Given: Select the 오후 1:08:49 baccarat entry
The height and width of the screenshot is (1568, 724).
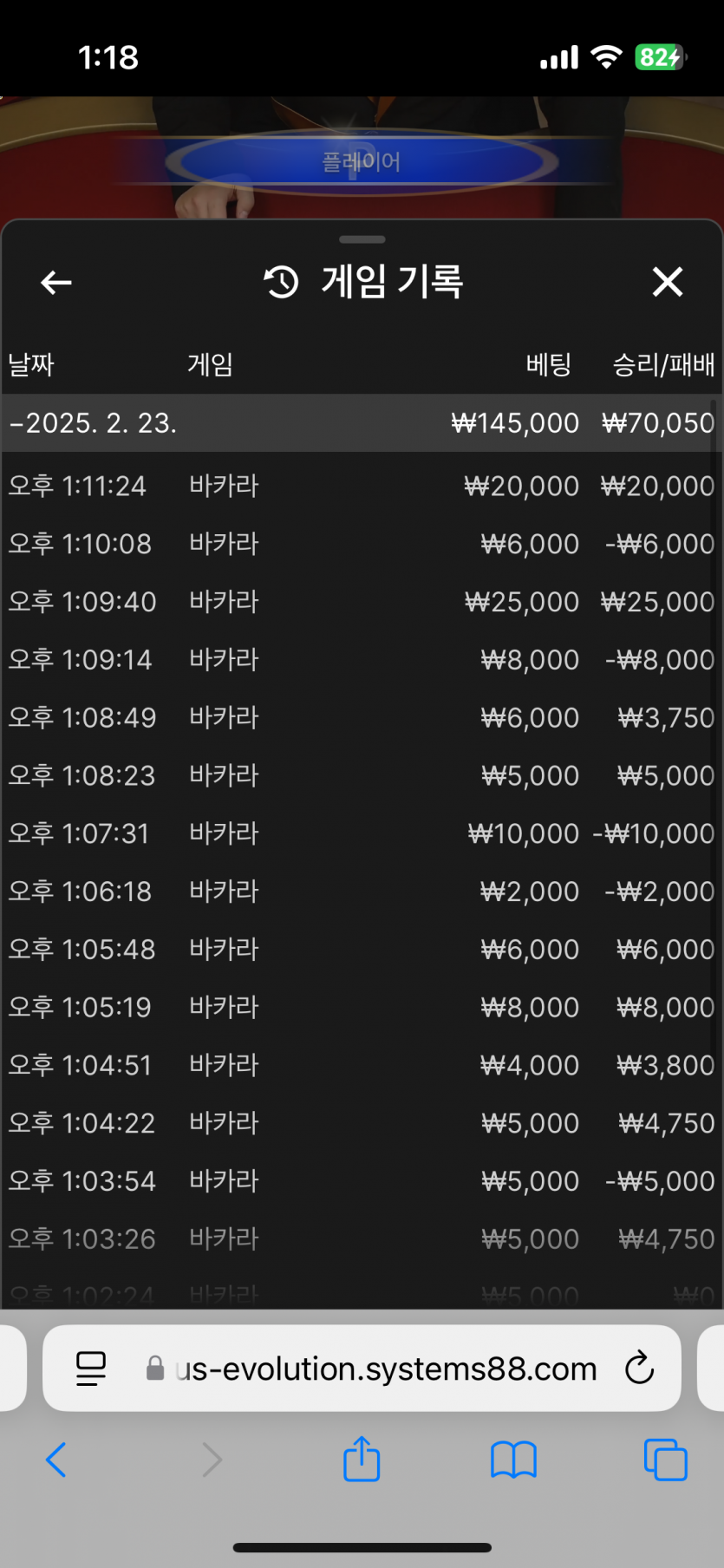Looking at the screenshot, I should point(362,717).
